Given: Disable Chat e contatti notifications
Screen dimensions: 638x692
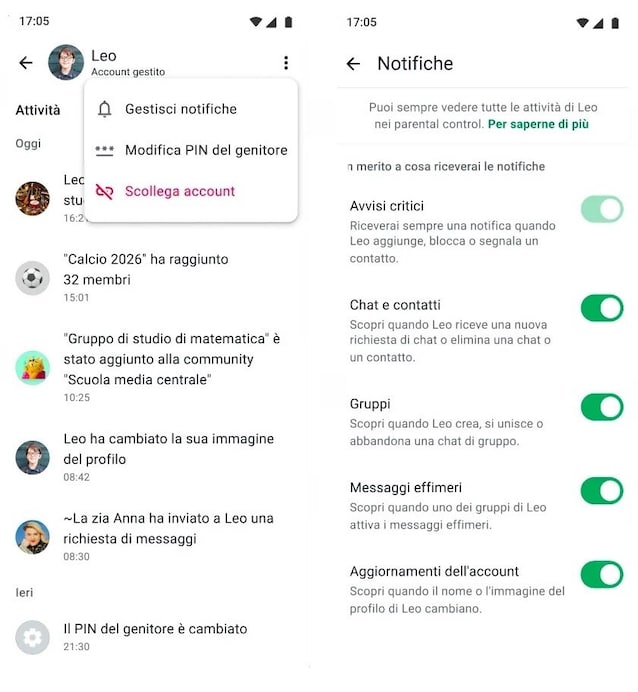Looking at the screenshot, I should coord(601,308).
